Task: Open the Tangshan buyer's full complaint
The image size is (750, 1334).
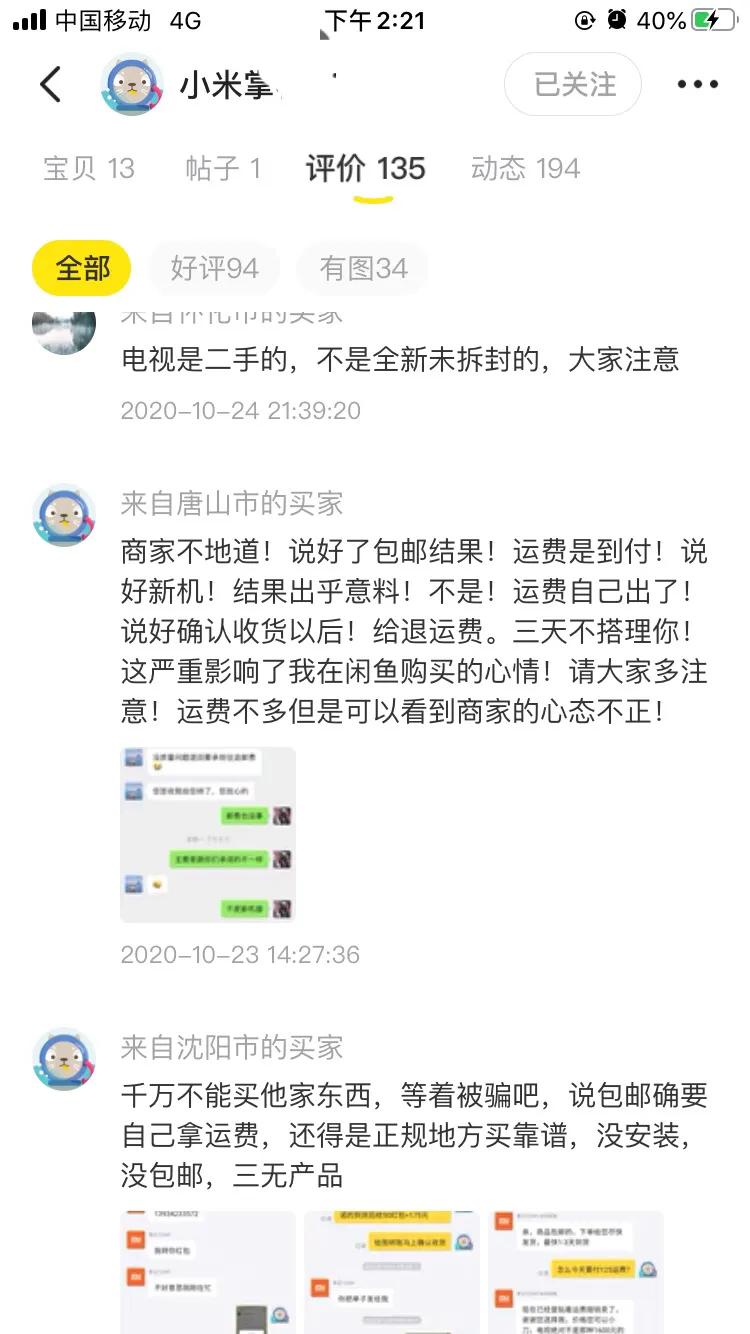Action: [410, 630]
